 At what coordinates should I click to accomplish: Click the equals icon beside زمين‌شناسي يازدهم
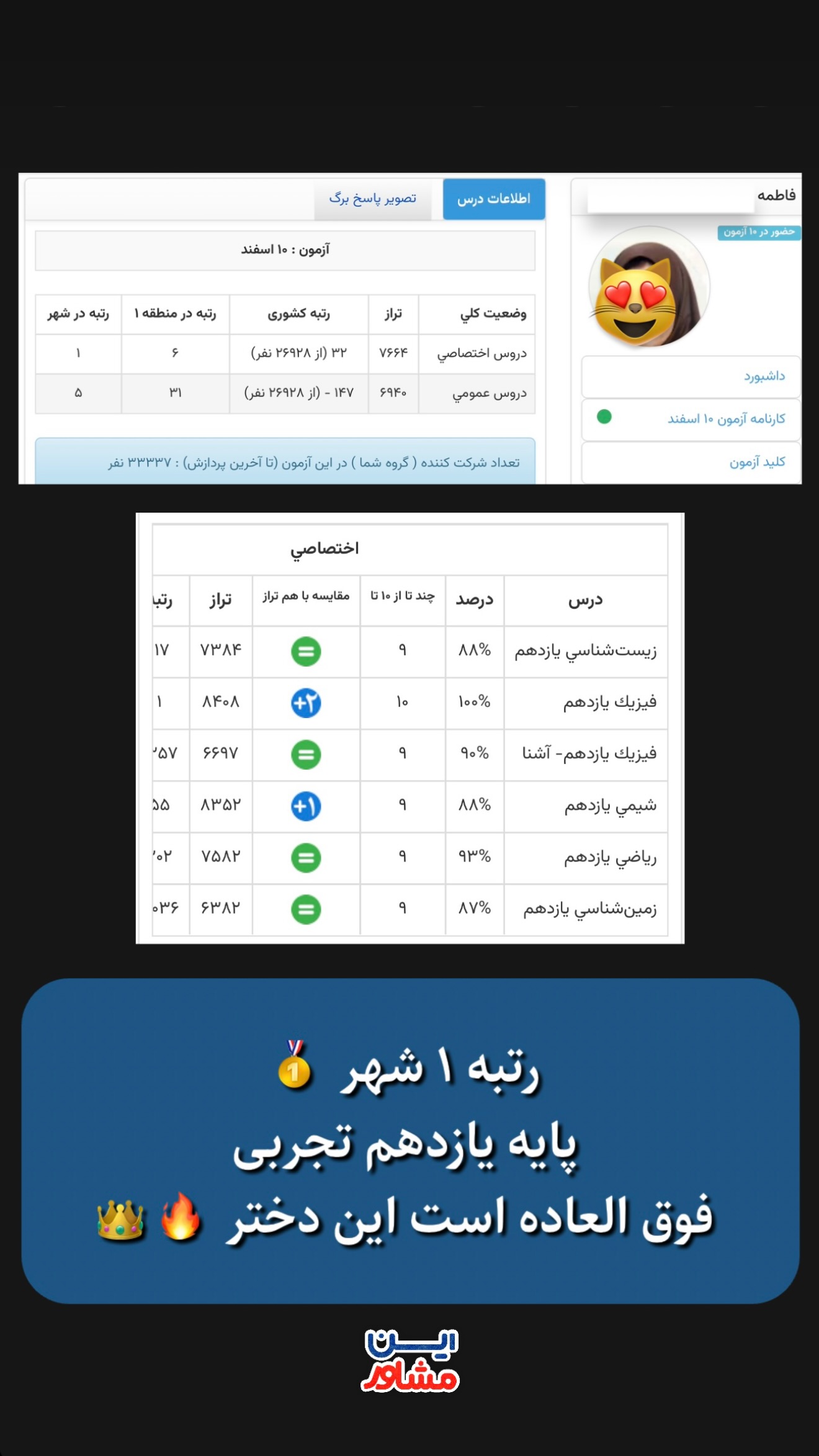click(x=305, y=907)
